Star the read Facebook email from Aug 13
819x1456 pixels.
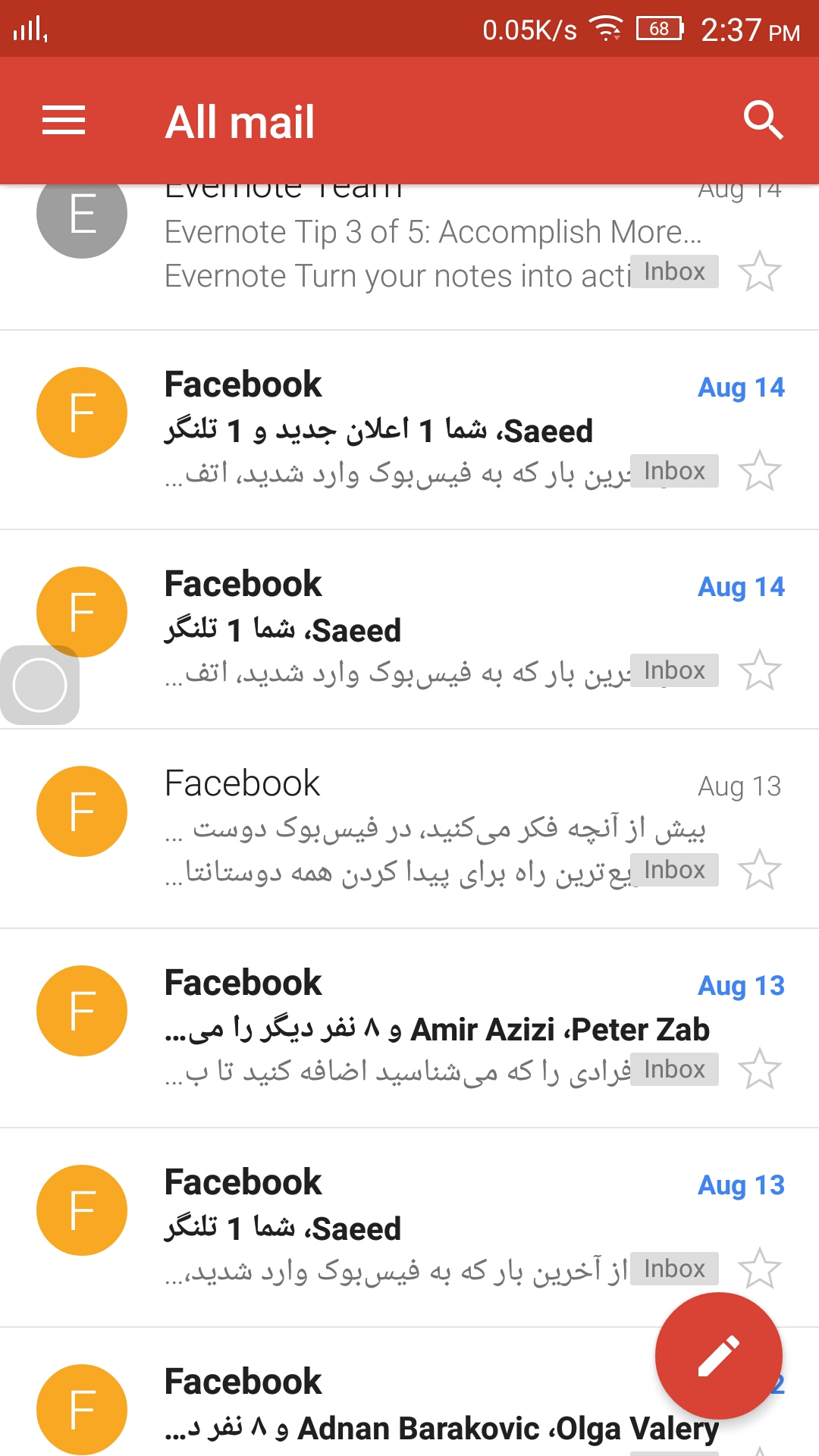pos(759,870)
